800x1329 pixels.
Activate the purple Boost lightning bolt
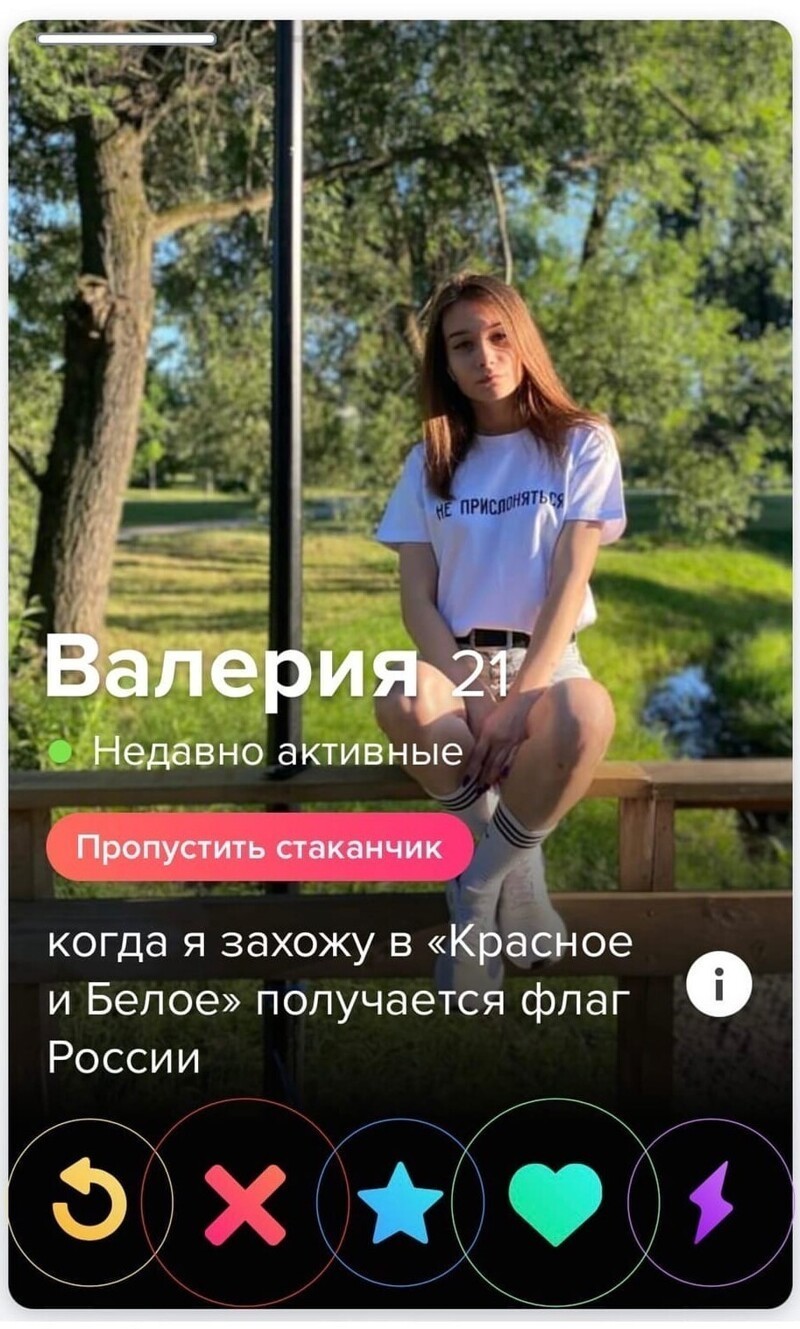pos(711,1202)
